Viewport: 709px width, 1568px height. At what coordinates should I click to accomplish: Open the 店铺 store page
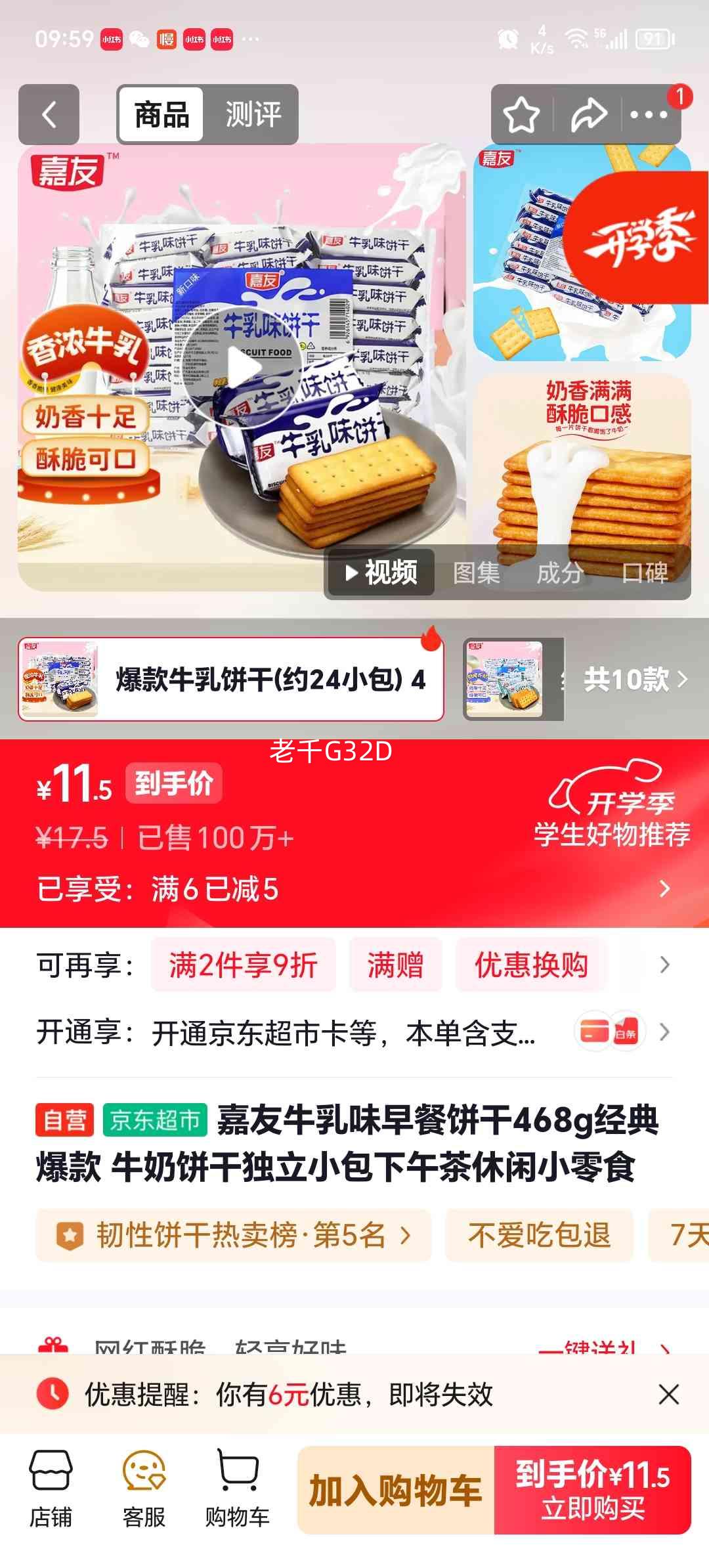[51, 1489]
